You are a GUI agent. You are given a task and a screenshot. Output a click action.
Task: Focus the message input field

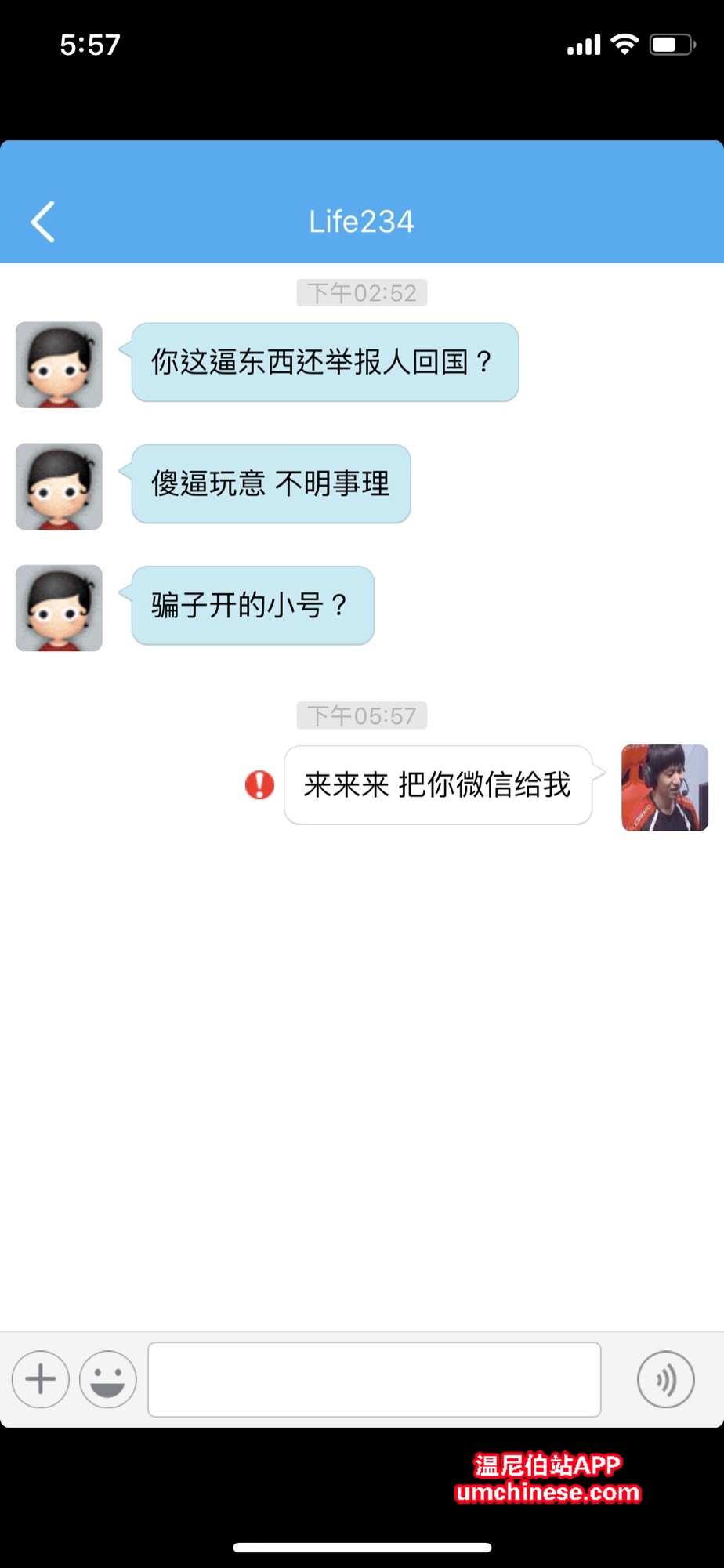[375, 1379]
